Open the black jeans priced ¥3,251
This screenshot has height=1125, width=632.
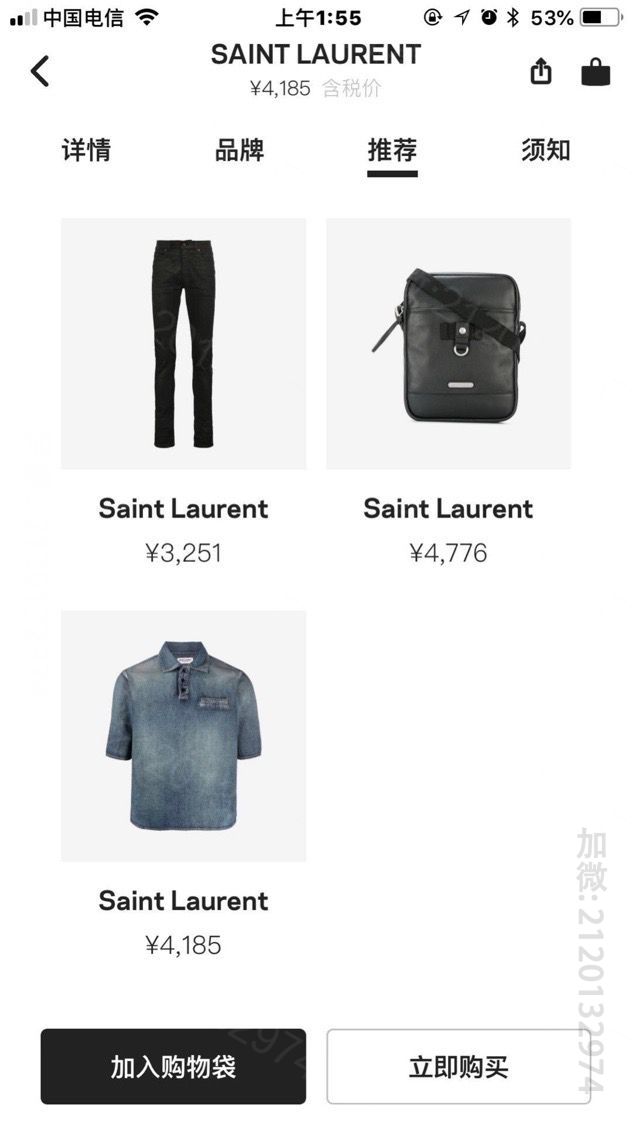(x=183, y=344)
